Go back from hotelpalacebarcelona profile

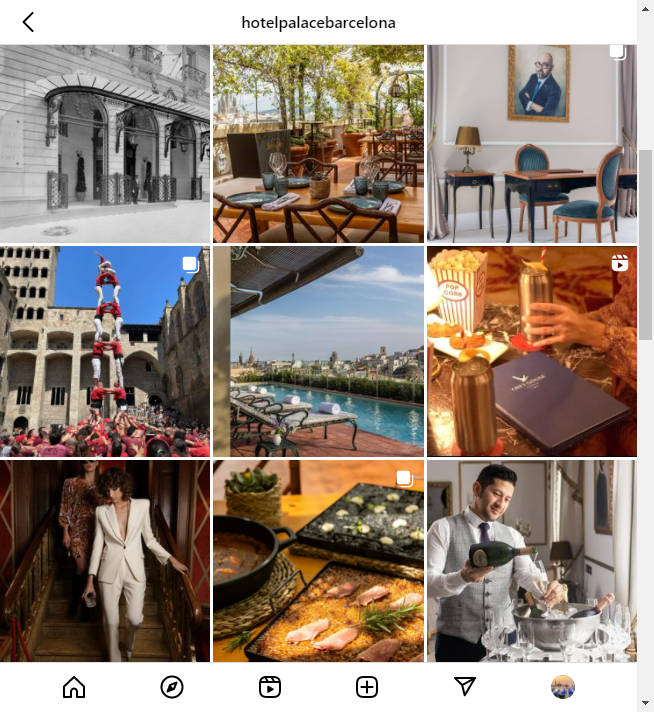28,22
